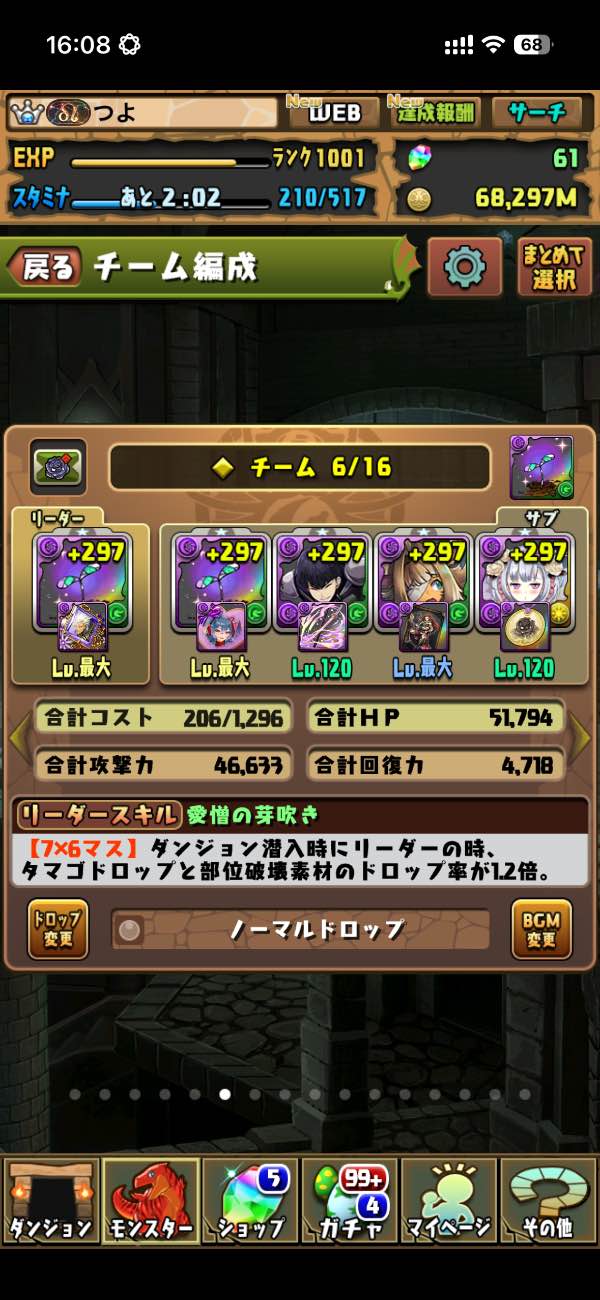Switch to the ダンジョン tab
The height and width of the screenshot is (1300, 600).
(50, 1200)
